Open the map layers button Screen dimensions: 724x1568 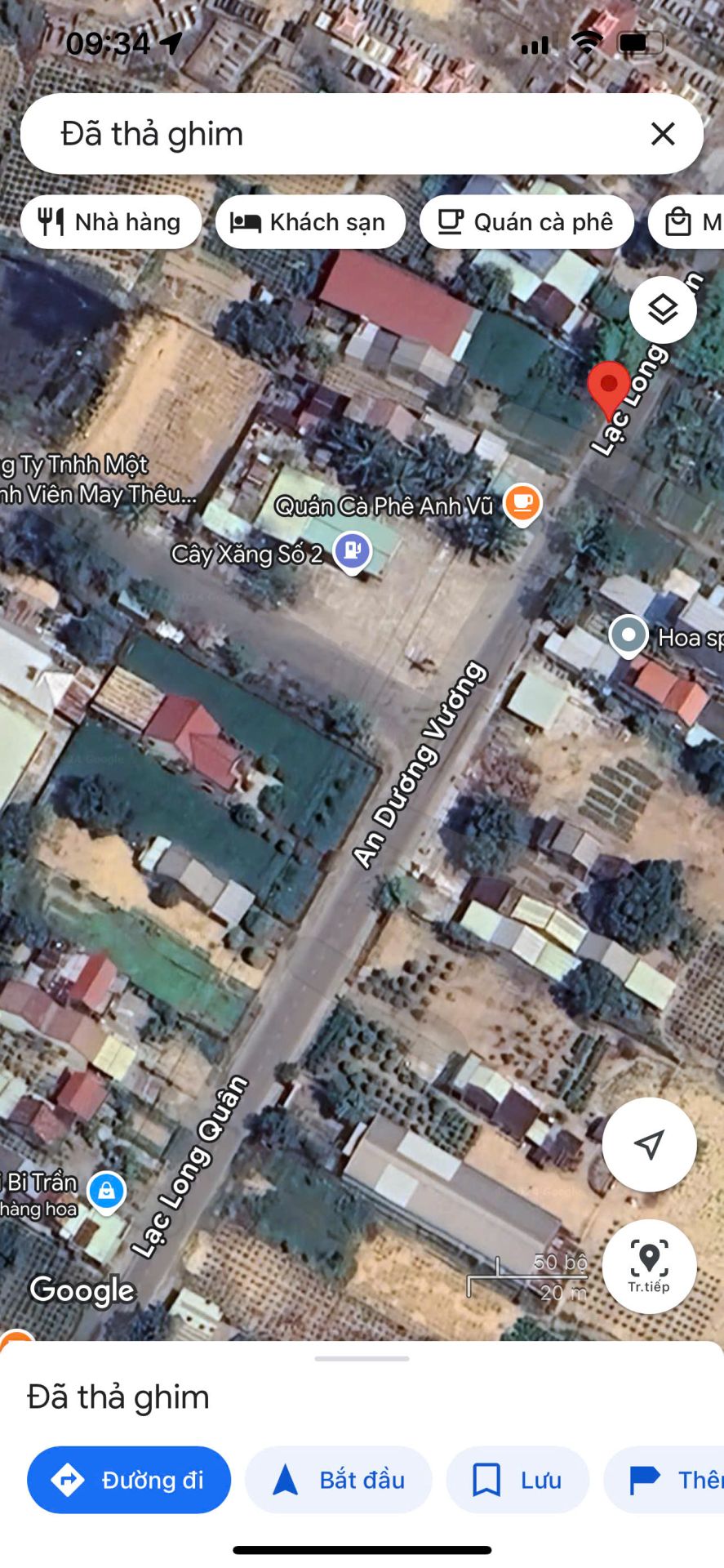(x=662, y=310)
